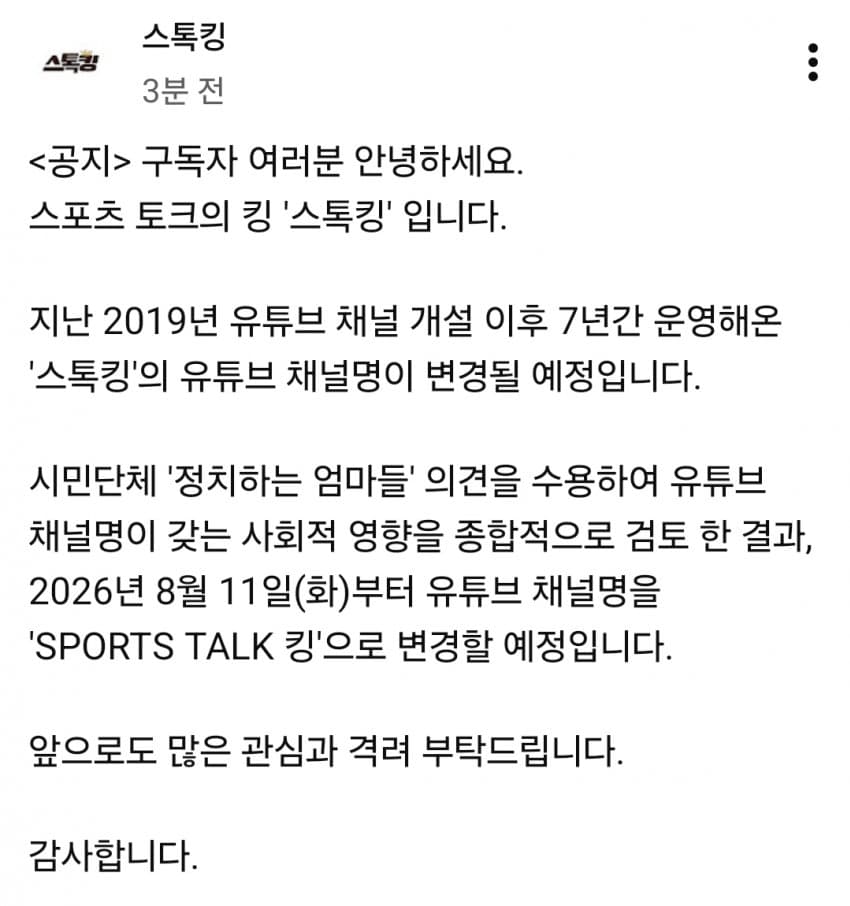Screen dimensions: 850x906
Task: Open the 스톡킹 channel avatar
Action: [x=71, y=61]
